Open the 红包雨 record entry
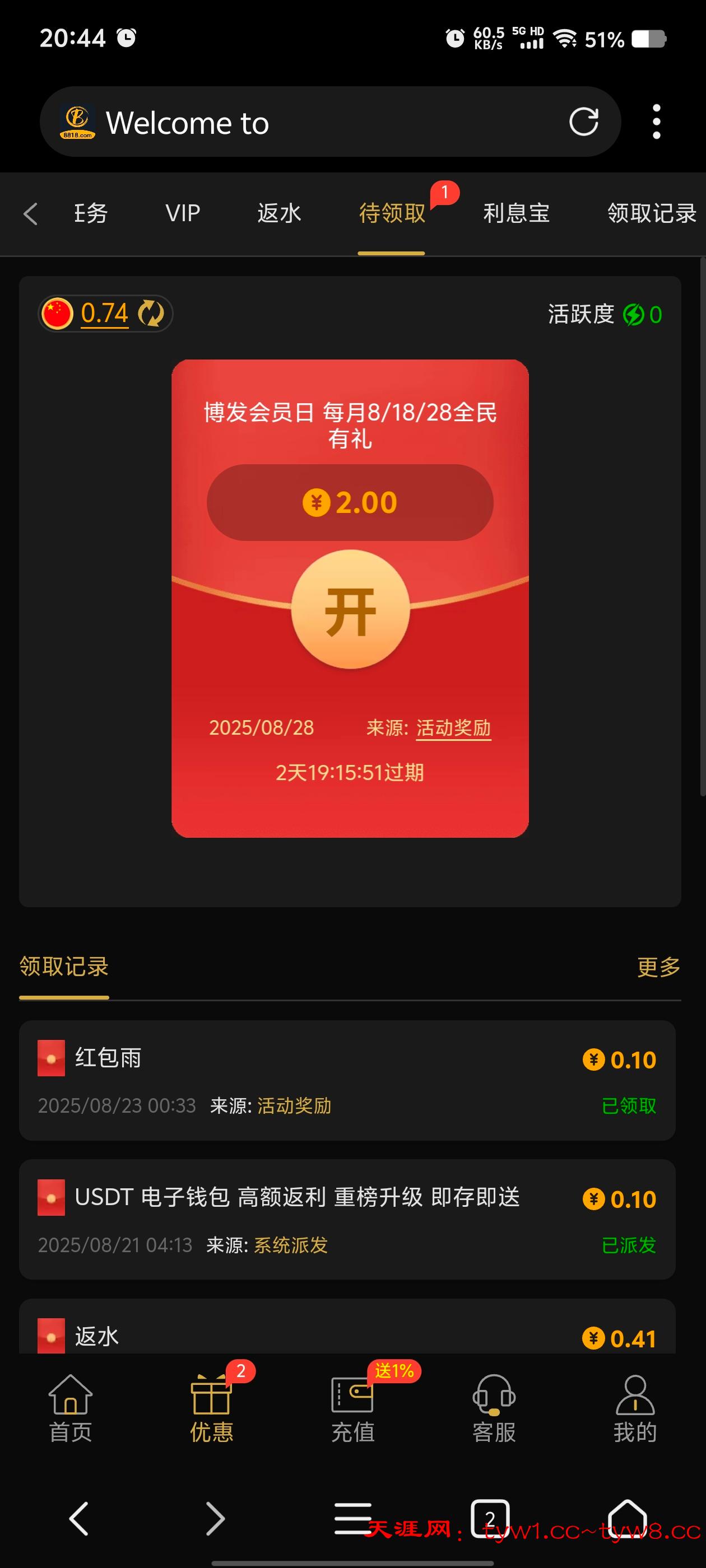The image size is (706, 1568). tap(347, 1080)
